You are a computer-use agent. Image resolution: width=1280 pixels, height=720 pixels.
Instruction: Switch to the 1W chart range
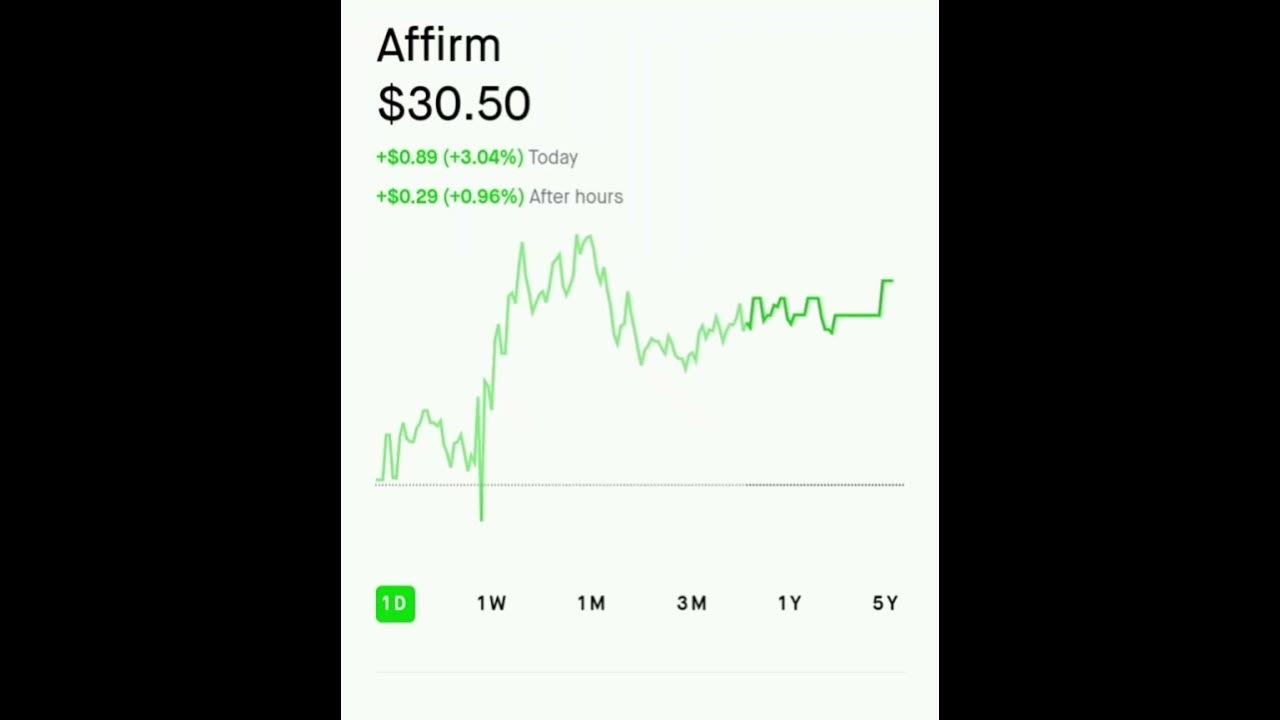(491, 604)
